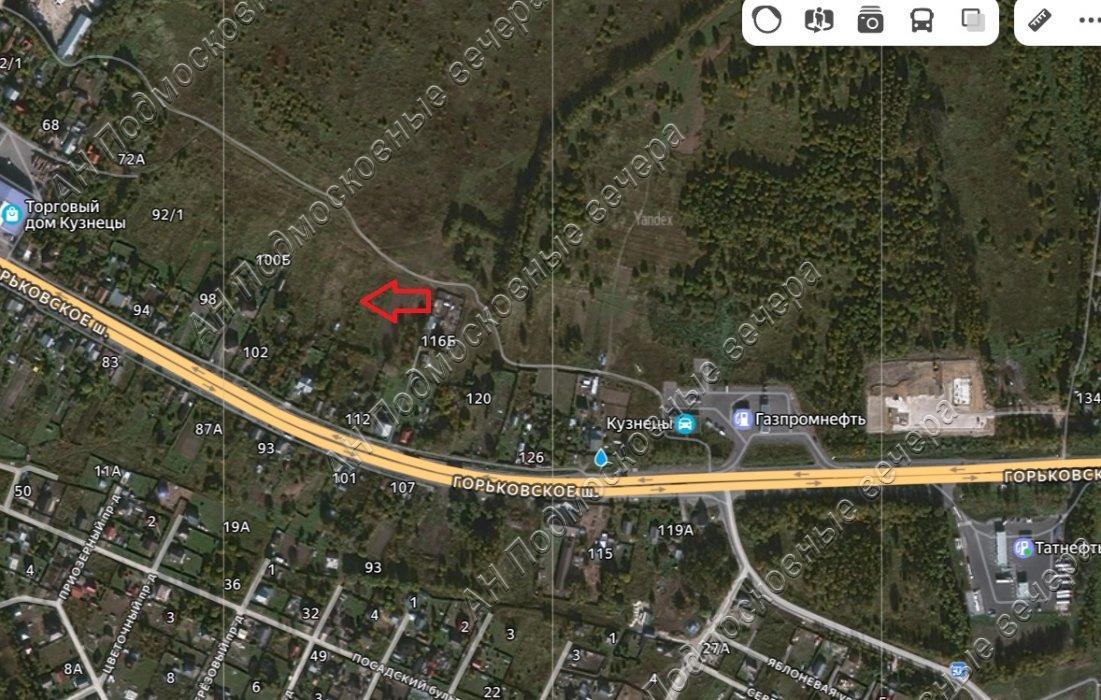Select the Кузнецы car service marker
This screenshot has width=1101, height=700.
(685, 423)
